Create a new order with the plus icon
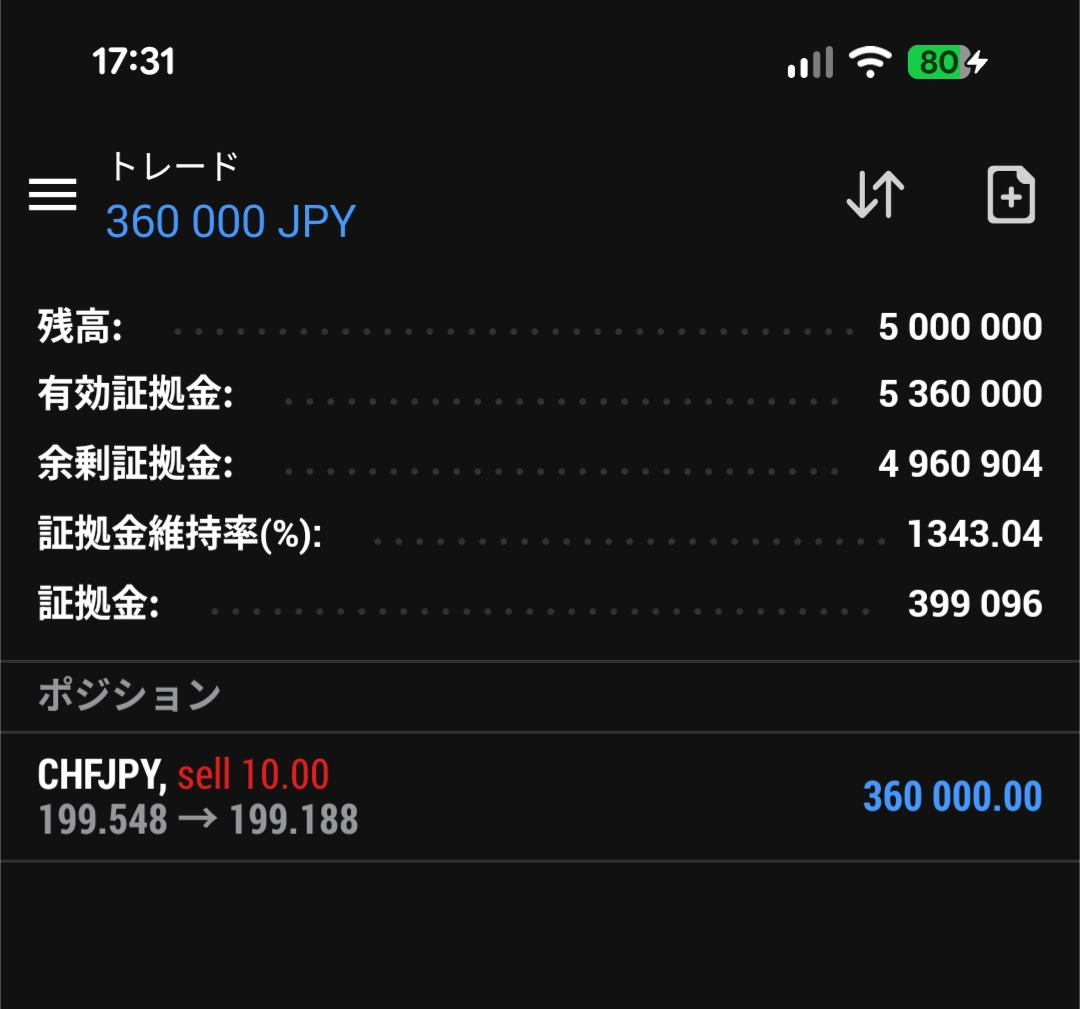 [x=1011, y=195]
